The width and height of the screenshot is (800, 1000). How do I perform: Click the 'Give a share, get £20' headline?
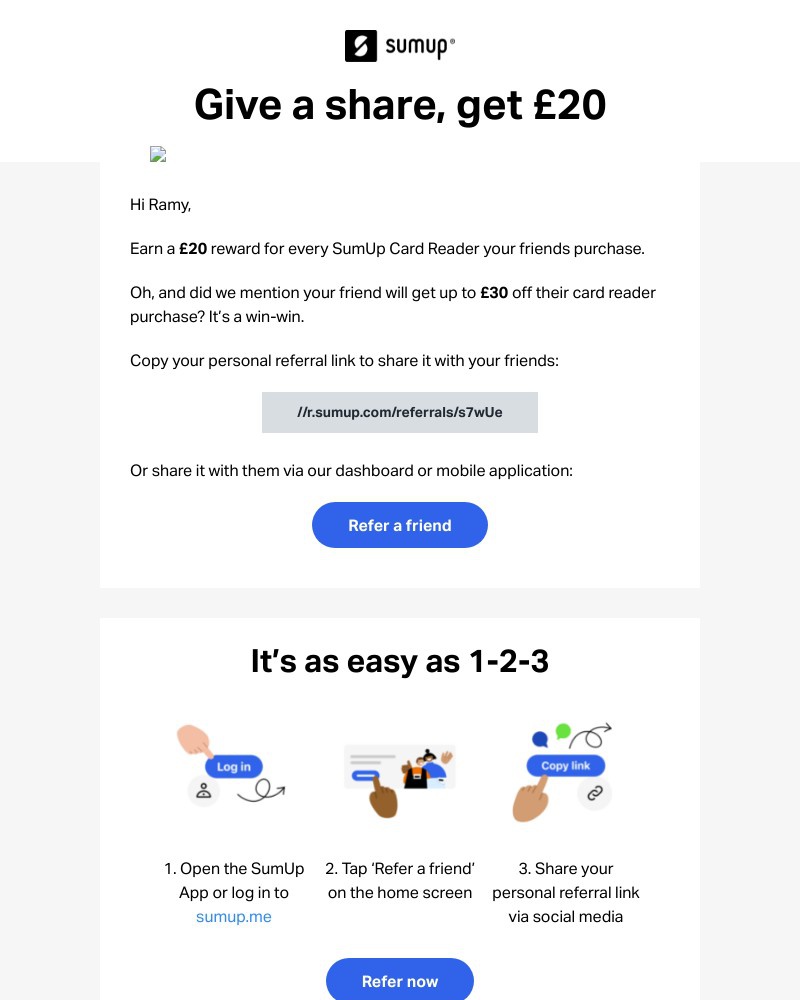[x=400, y=104]
